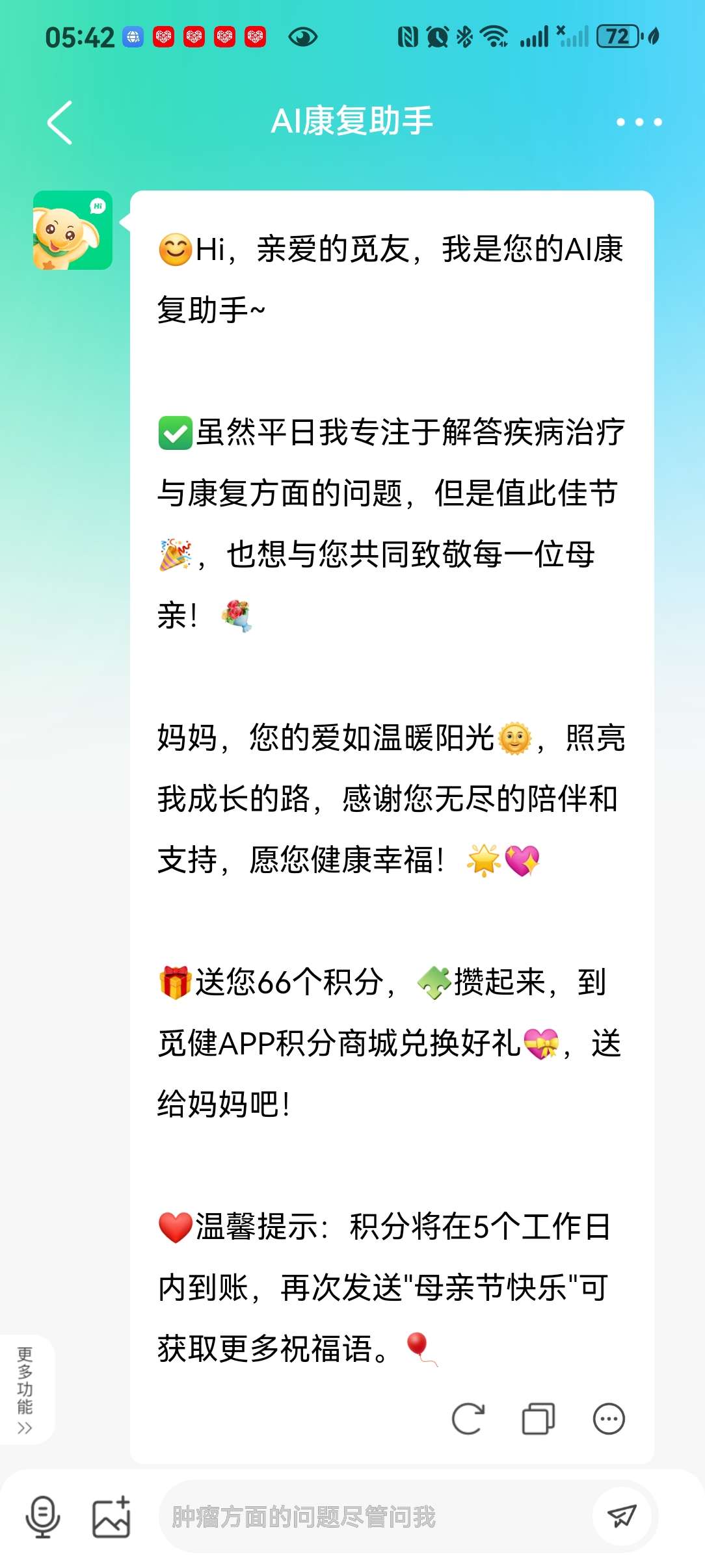
Task: Copy the message using the copy icon
Action: [x=539, y=1419]
